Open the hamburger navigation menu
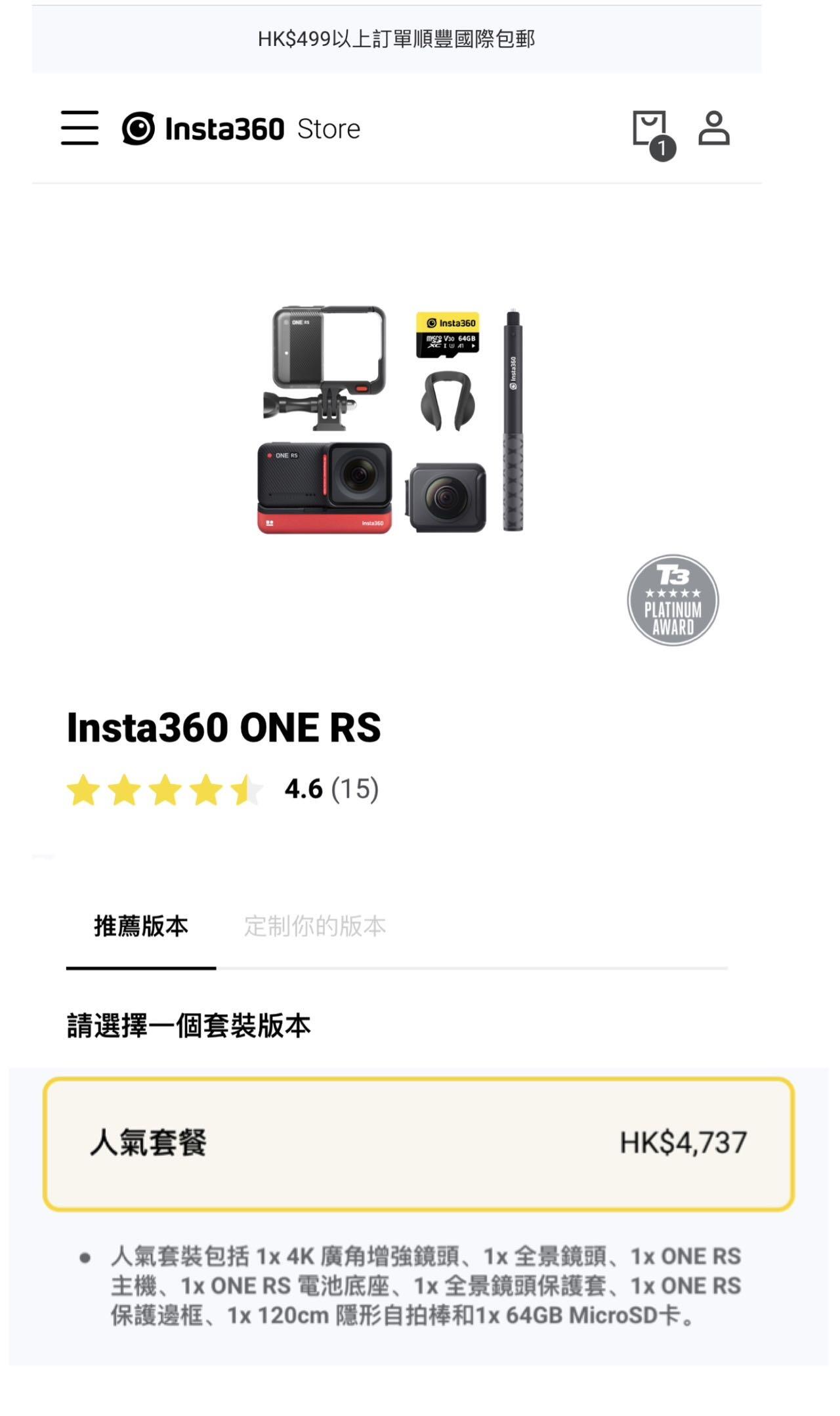Viewport: 840px width, 1416px height. coord(79,127)
